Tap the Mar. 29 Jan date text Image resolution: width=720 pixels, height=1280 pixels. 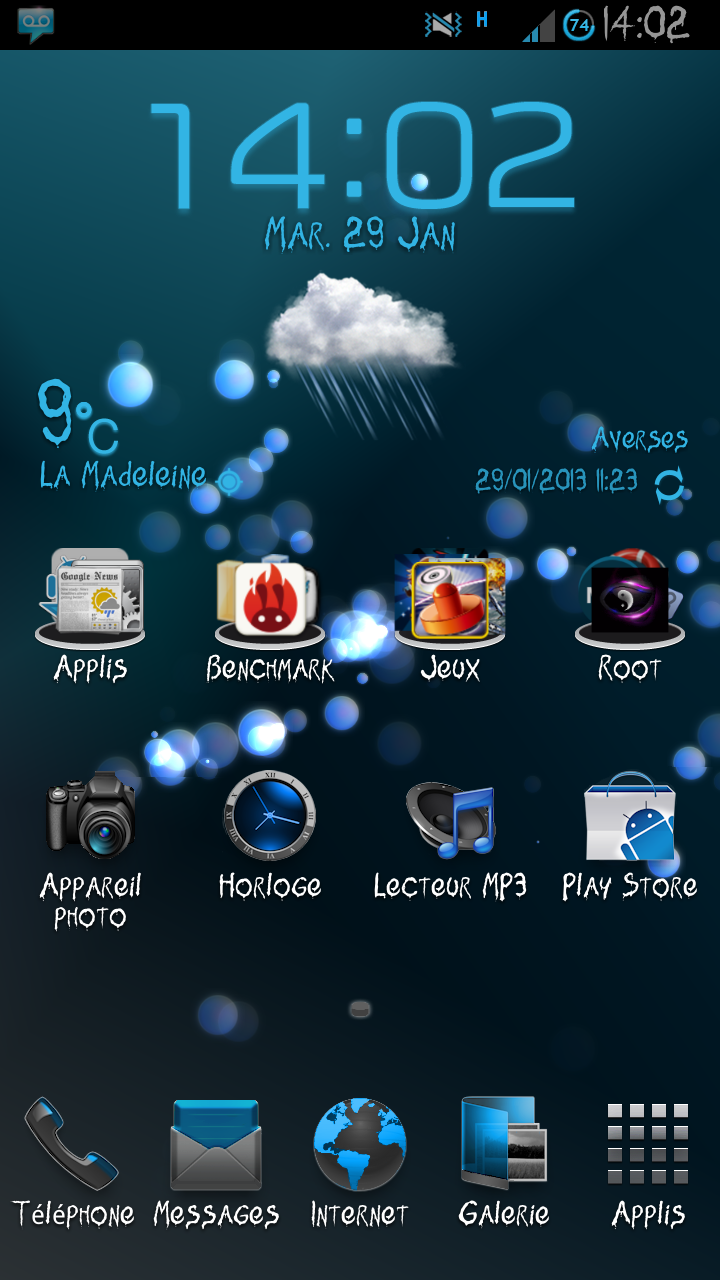click(360, 238)
